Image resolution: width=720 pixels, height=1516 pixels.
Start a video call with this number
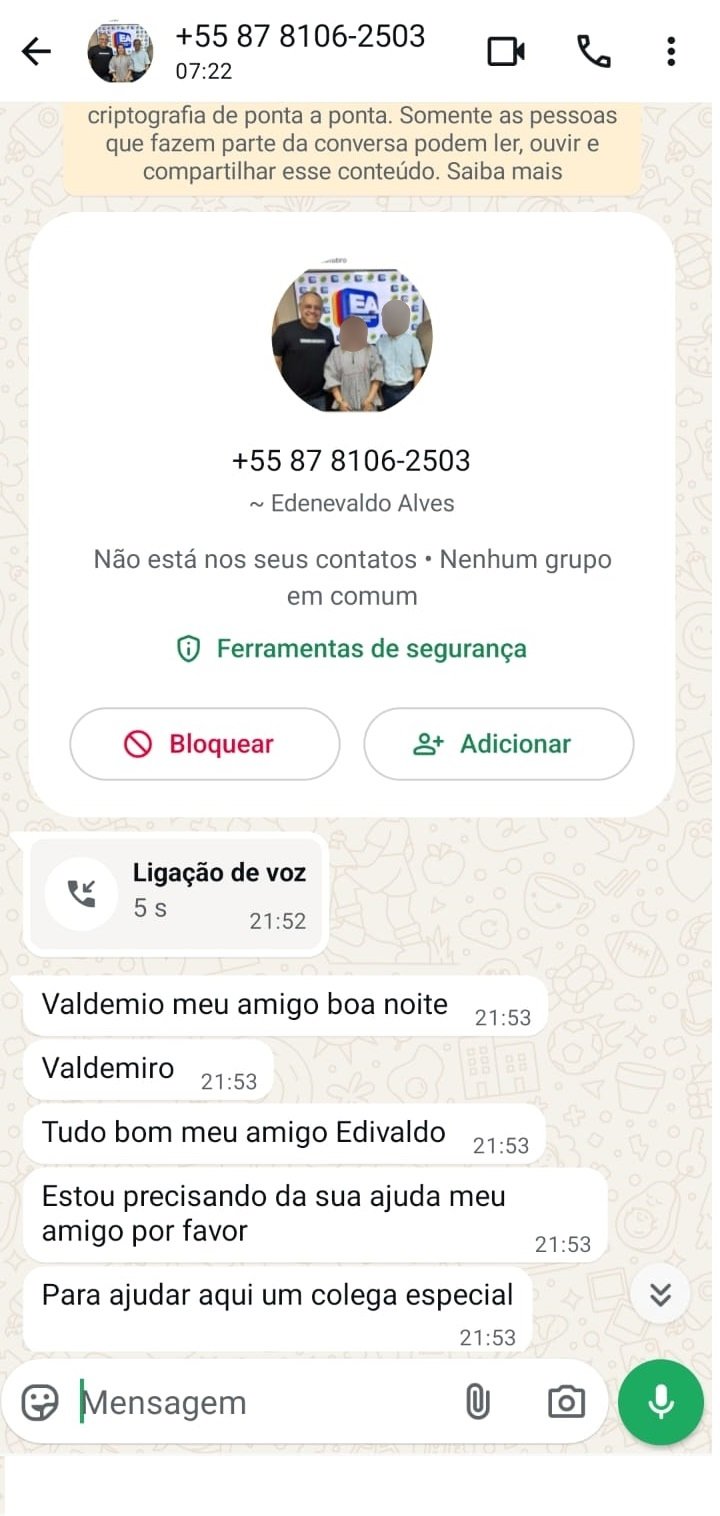[506, 51]
